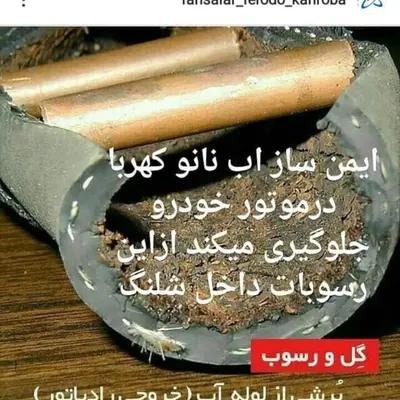Open the hose sediment post image
Viewport: 400px width, 400px height.
[200, 213]
